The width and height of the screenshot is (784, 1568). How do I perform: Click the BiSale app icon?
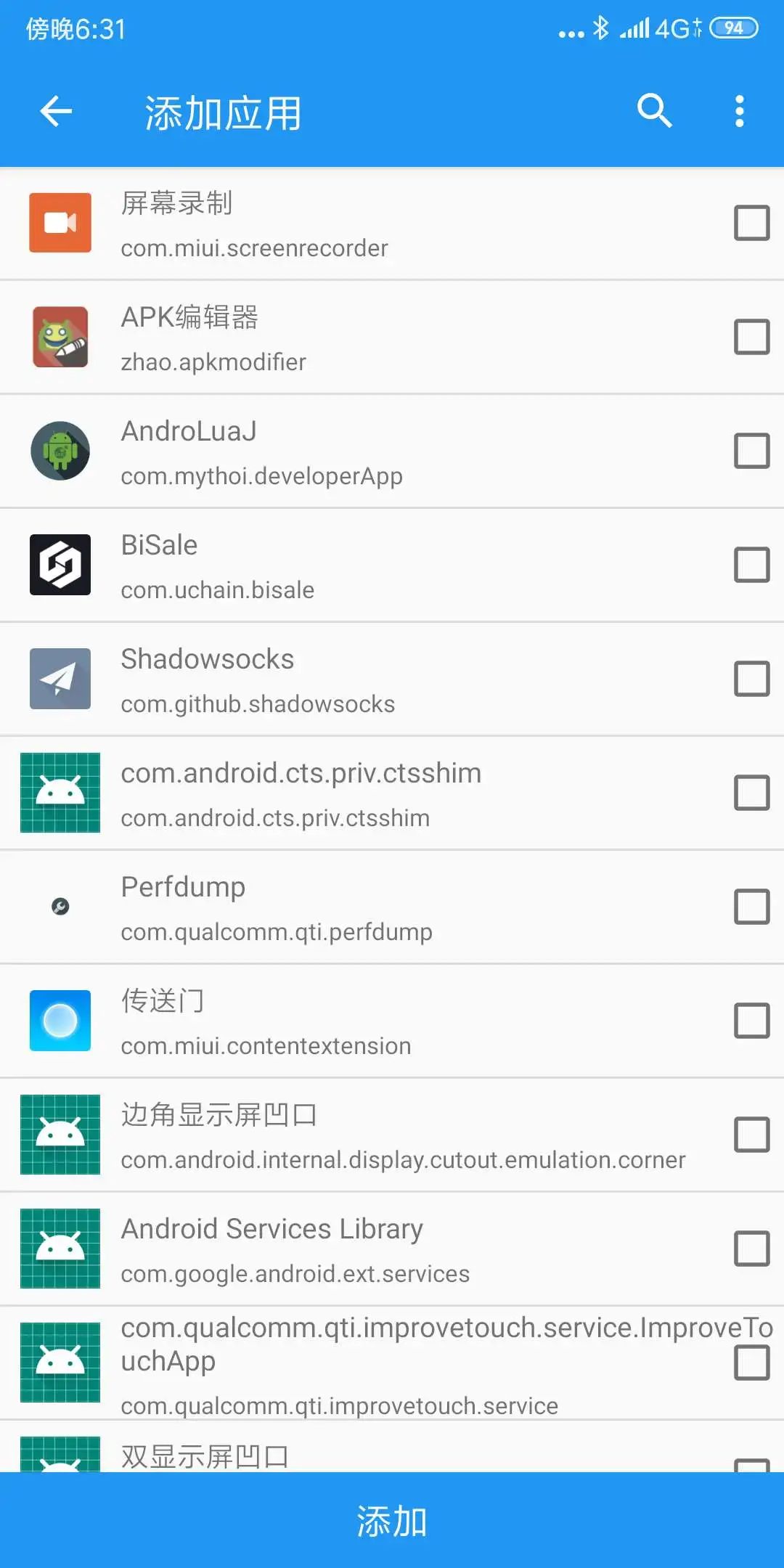[60, 564]
